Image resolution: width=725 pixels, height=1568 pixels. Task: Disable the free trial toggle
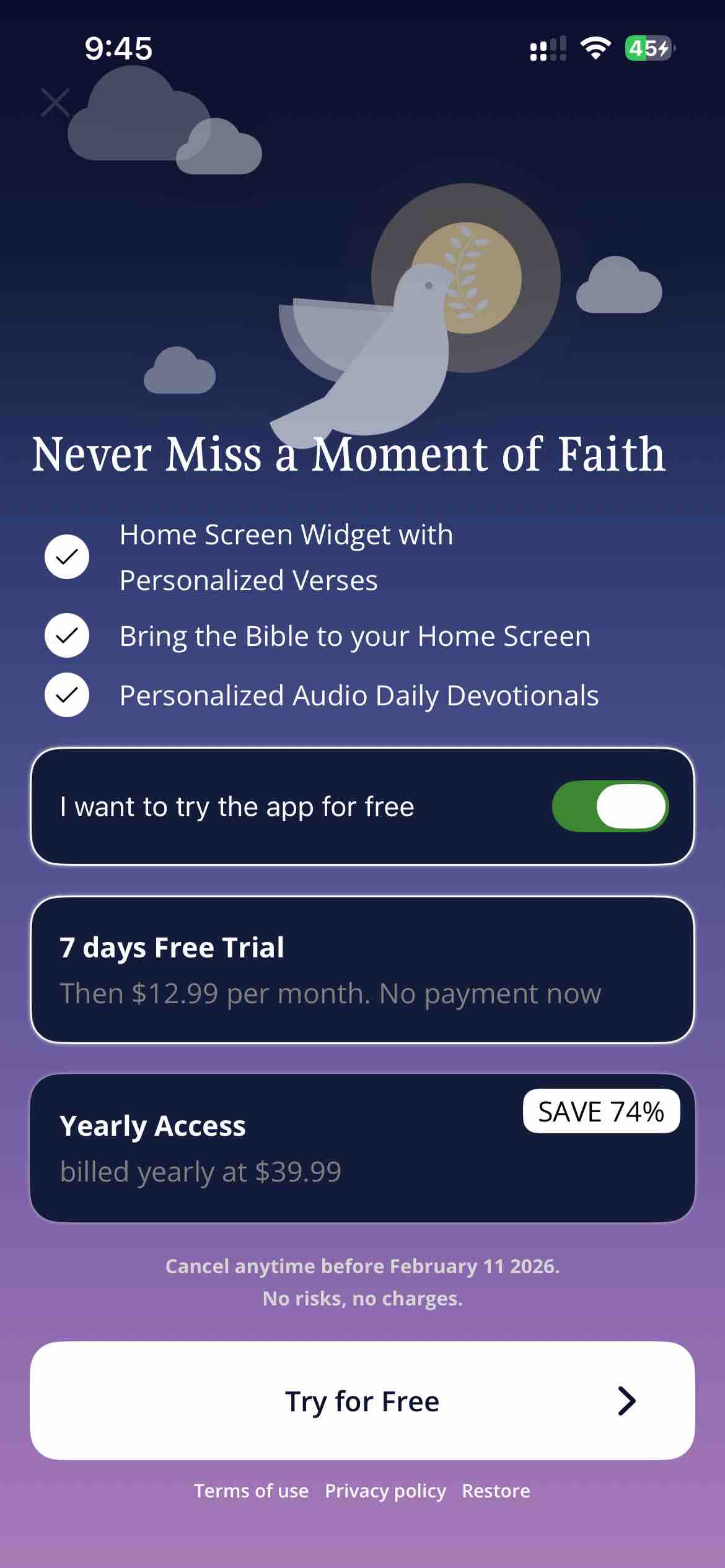click(610, 806)
